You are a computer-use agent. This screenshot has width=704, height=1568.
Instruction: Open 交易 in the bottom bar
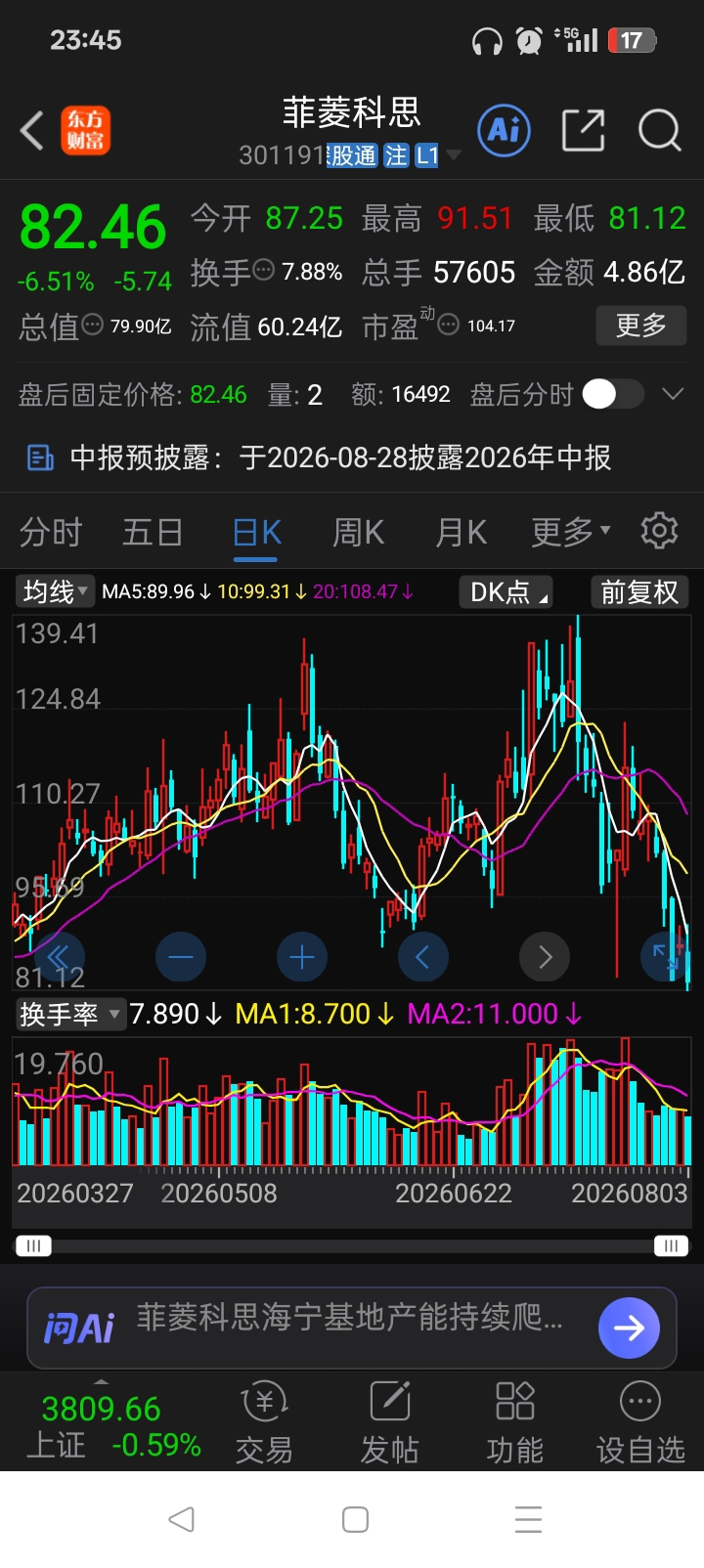click(x=264, y=1422)
